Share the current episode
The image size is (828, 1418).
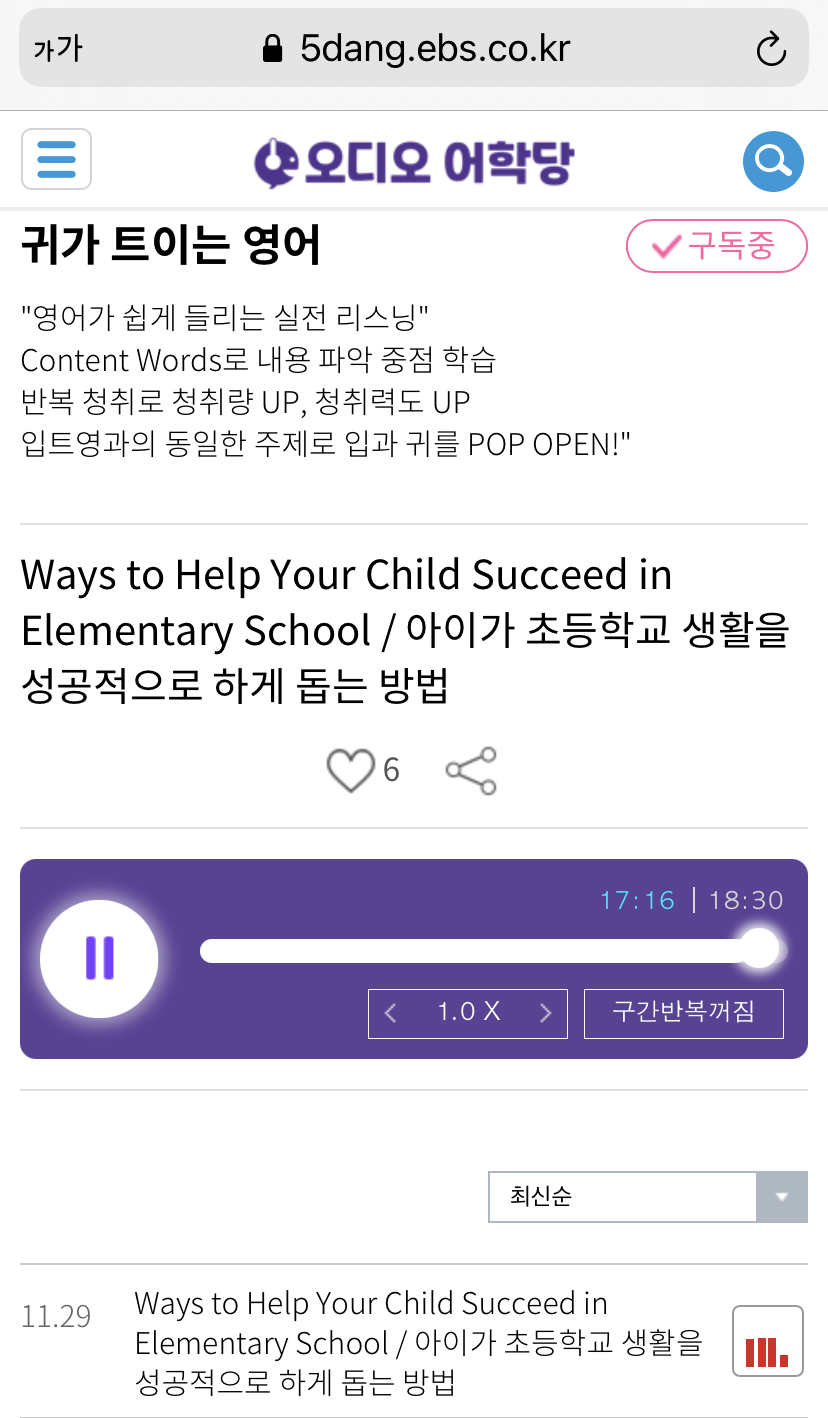click(469, 770)
